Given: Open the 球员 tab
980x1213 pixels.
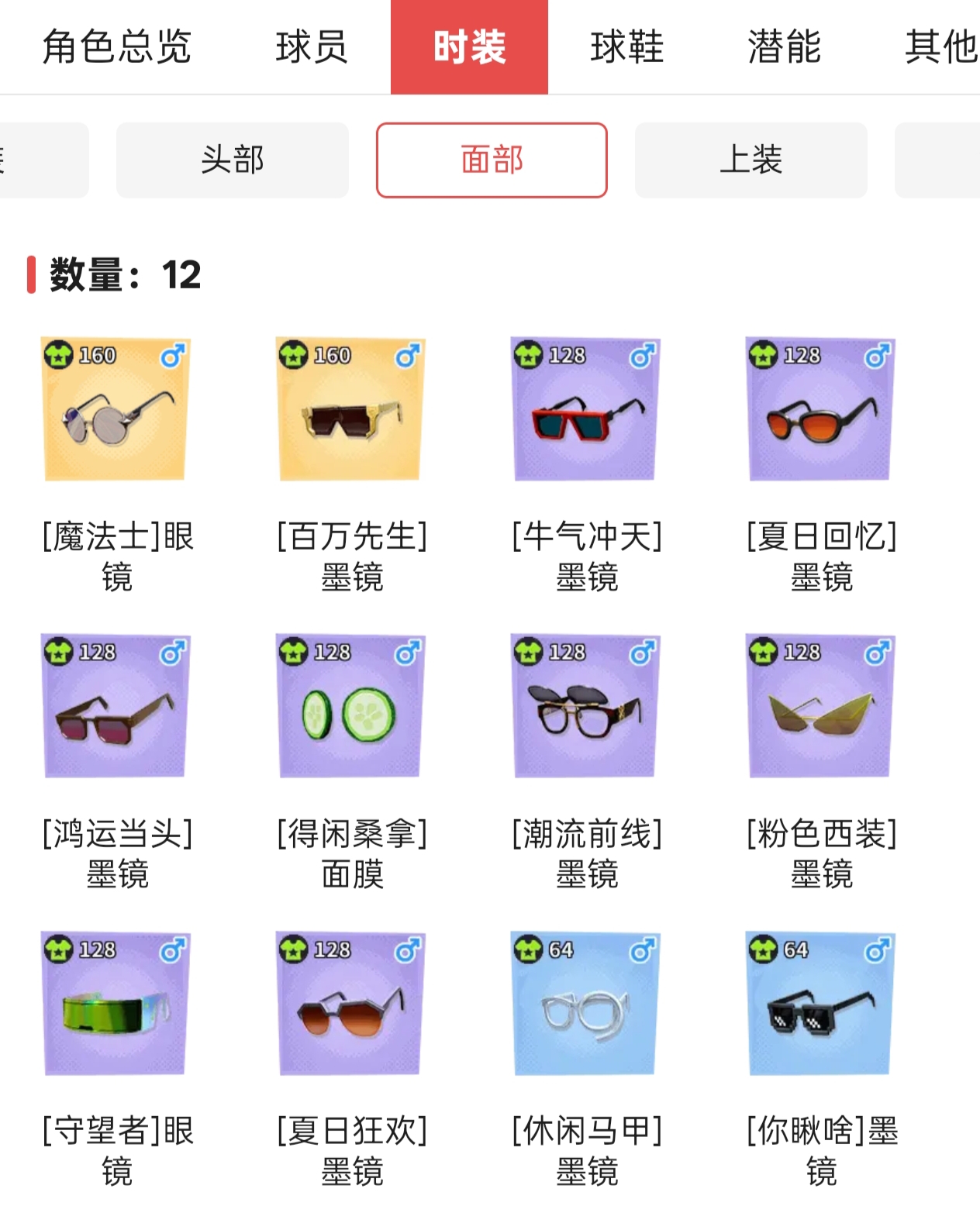Looking at the screenshot, I should [x=312, y=47].
